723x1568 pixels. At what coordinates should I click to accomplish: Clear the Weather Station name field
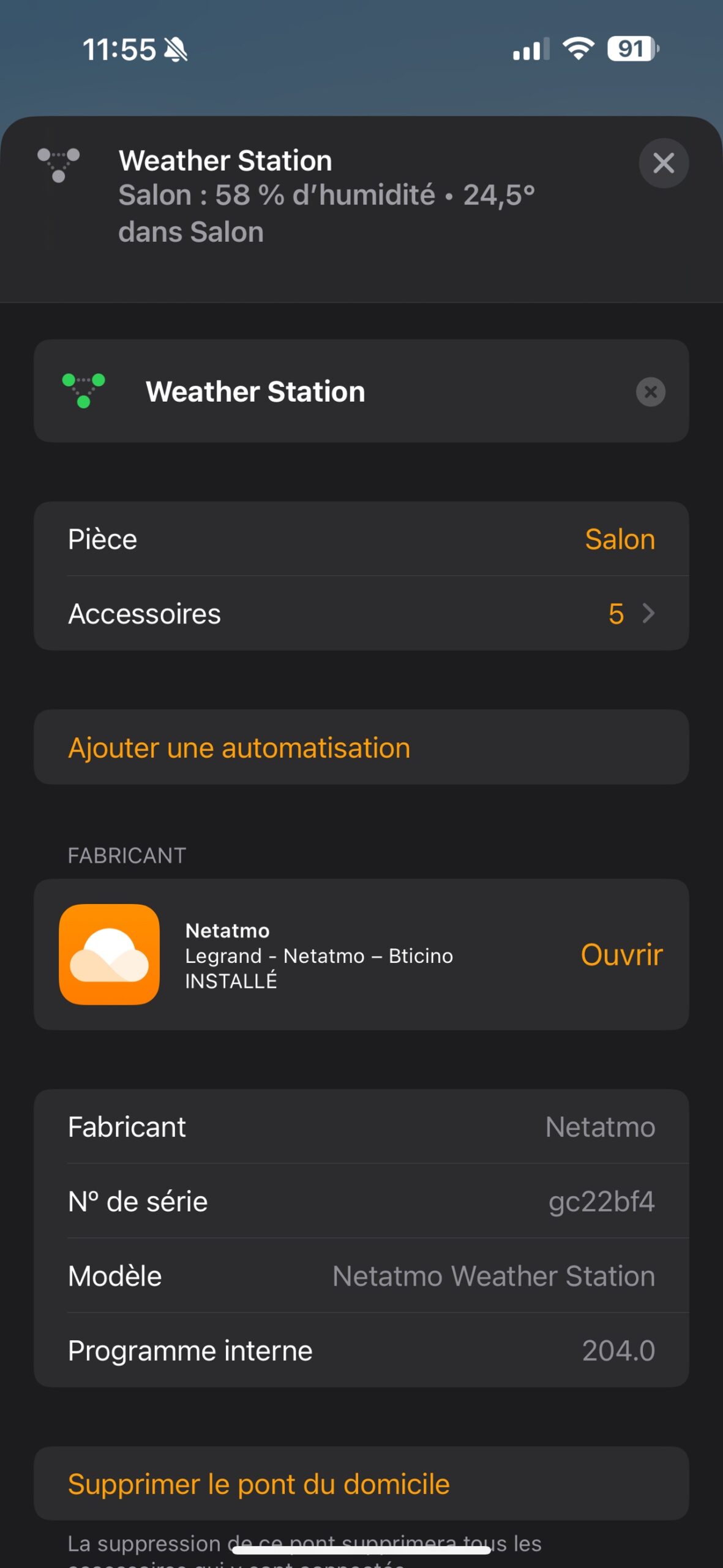click(650, 392)
